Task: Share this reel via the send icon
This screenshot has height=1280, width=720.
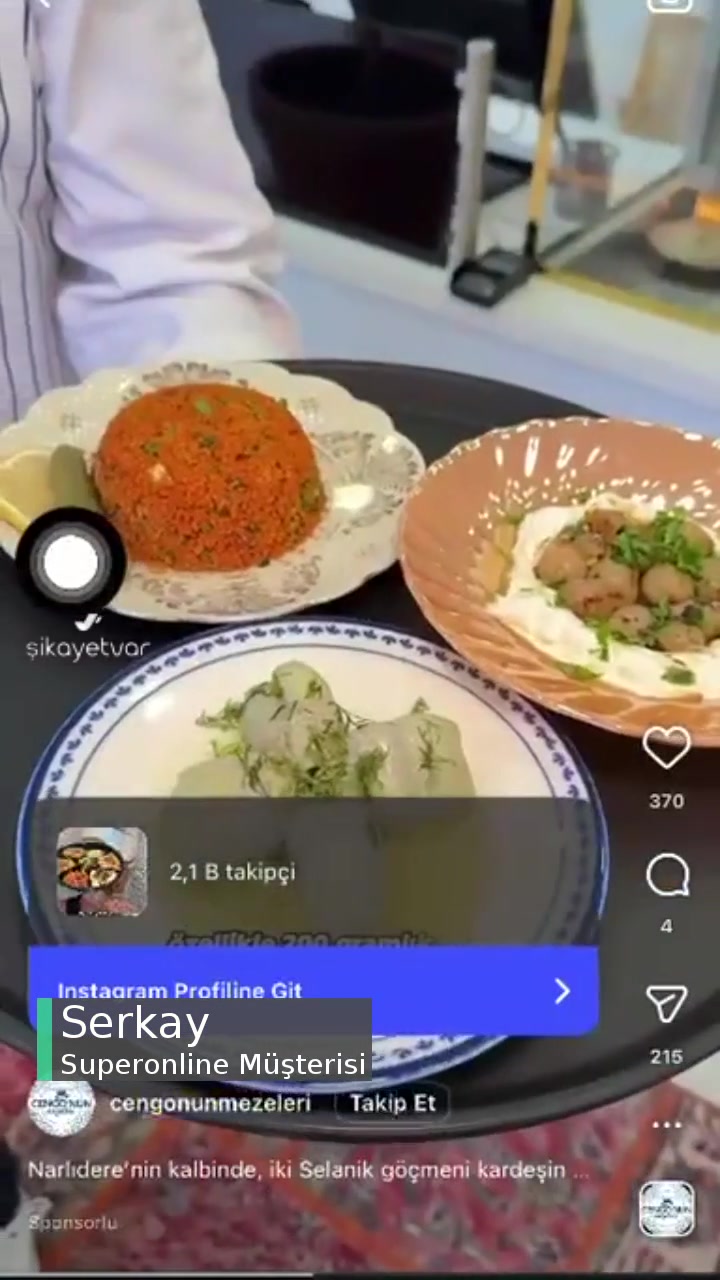Action: click(666, 1005)
